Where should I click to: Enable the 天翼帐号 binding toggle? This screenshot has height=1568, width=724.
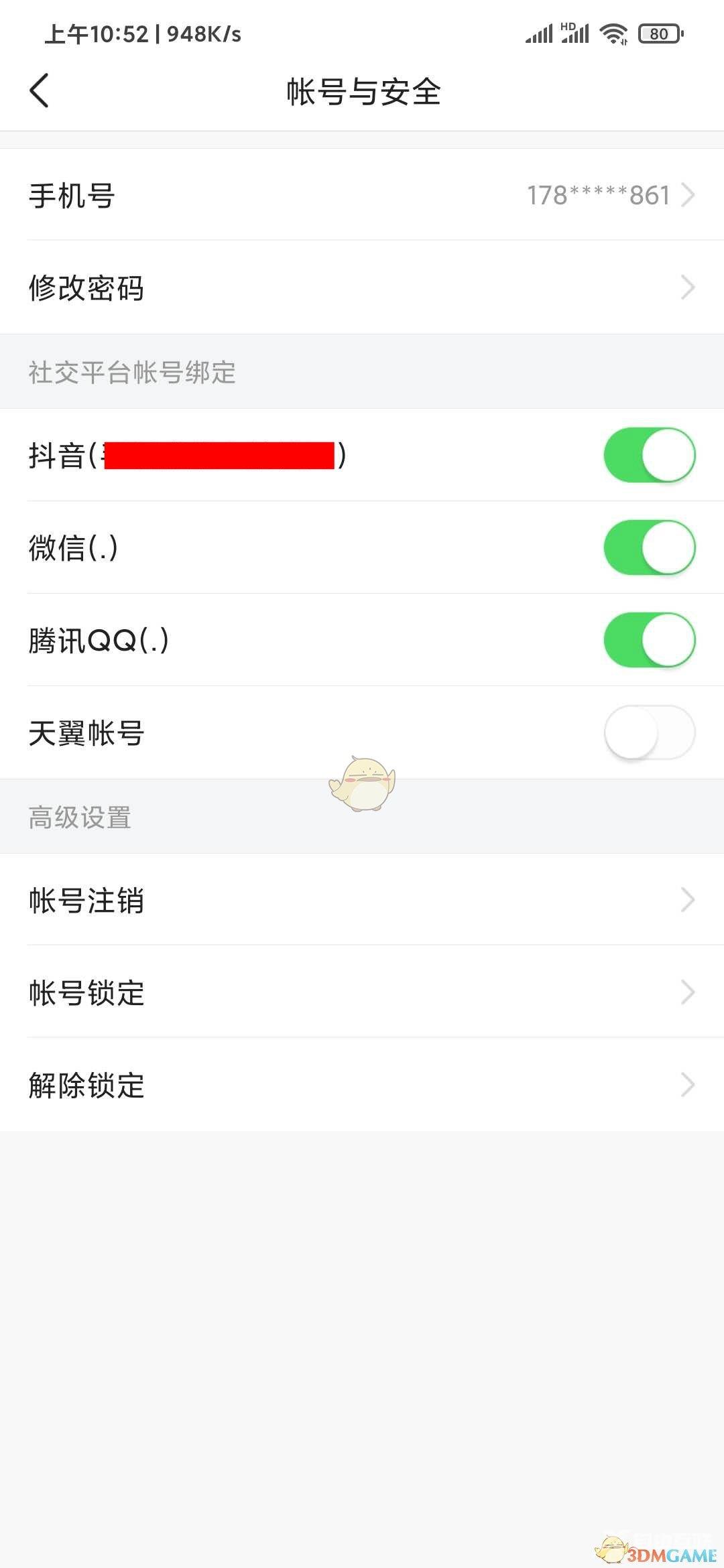(649, 733)
